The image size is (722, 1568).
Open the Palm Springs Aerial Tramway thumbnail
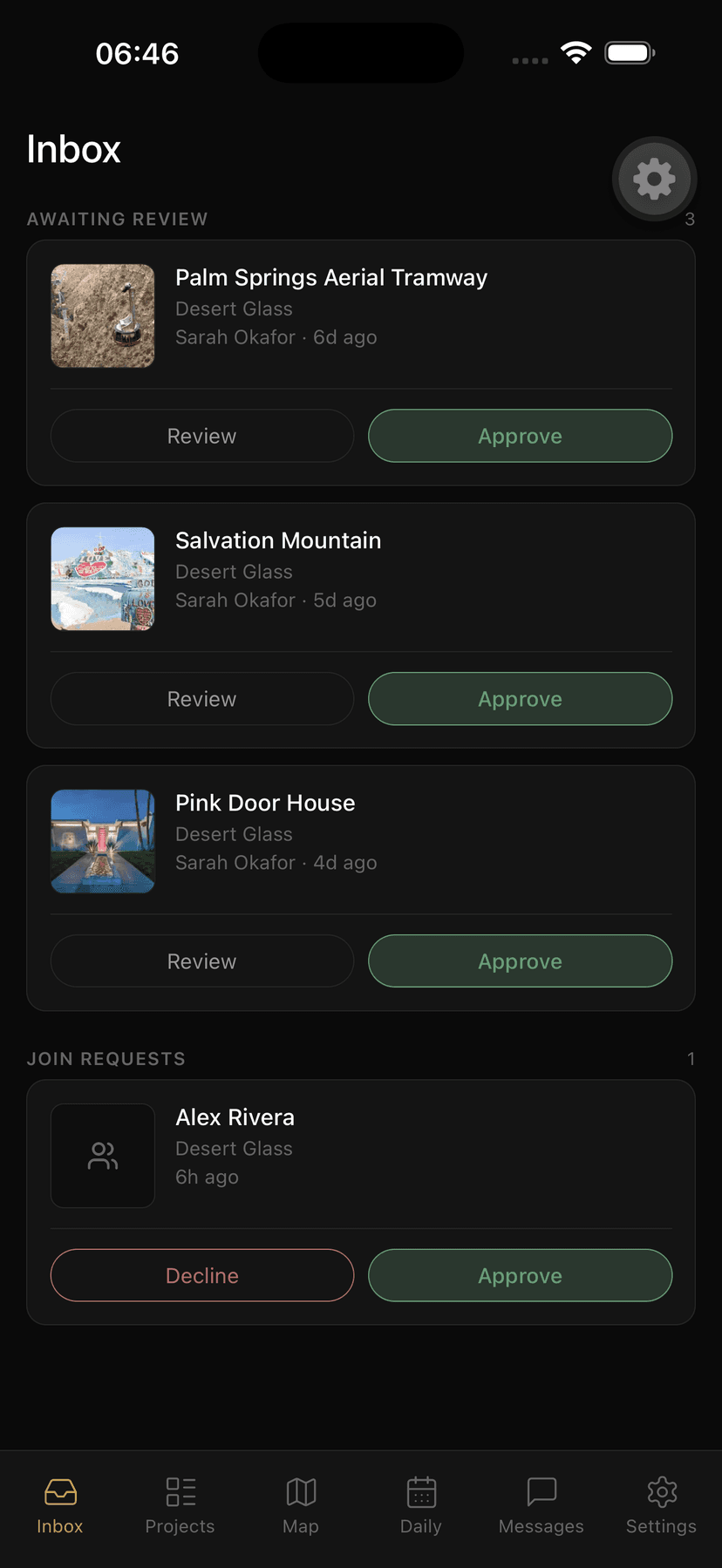[103, 316]
